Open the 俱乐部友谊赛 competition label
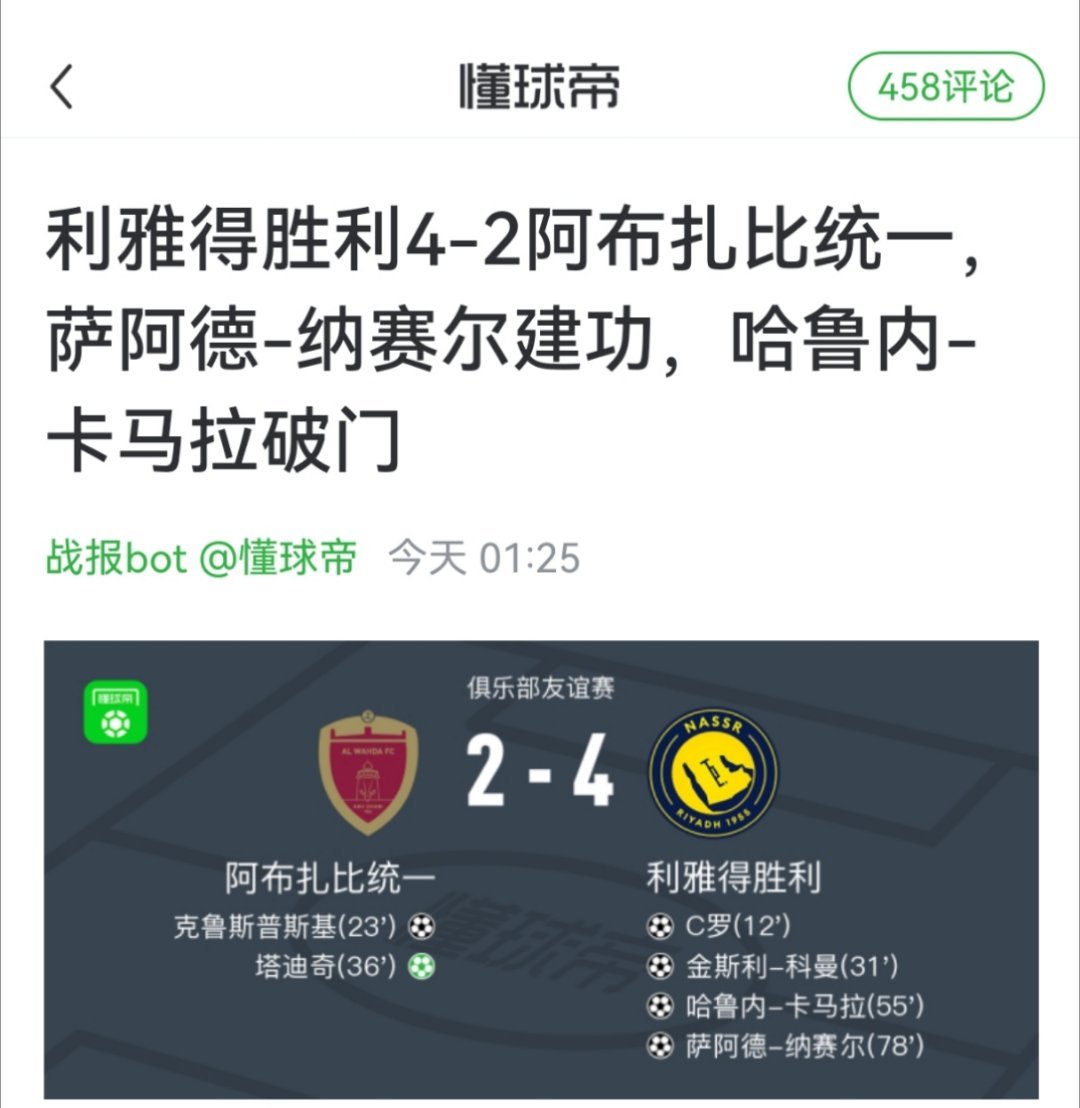Screen dimensions: 1080x1108 (540, 689)
